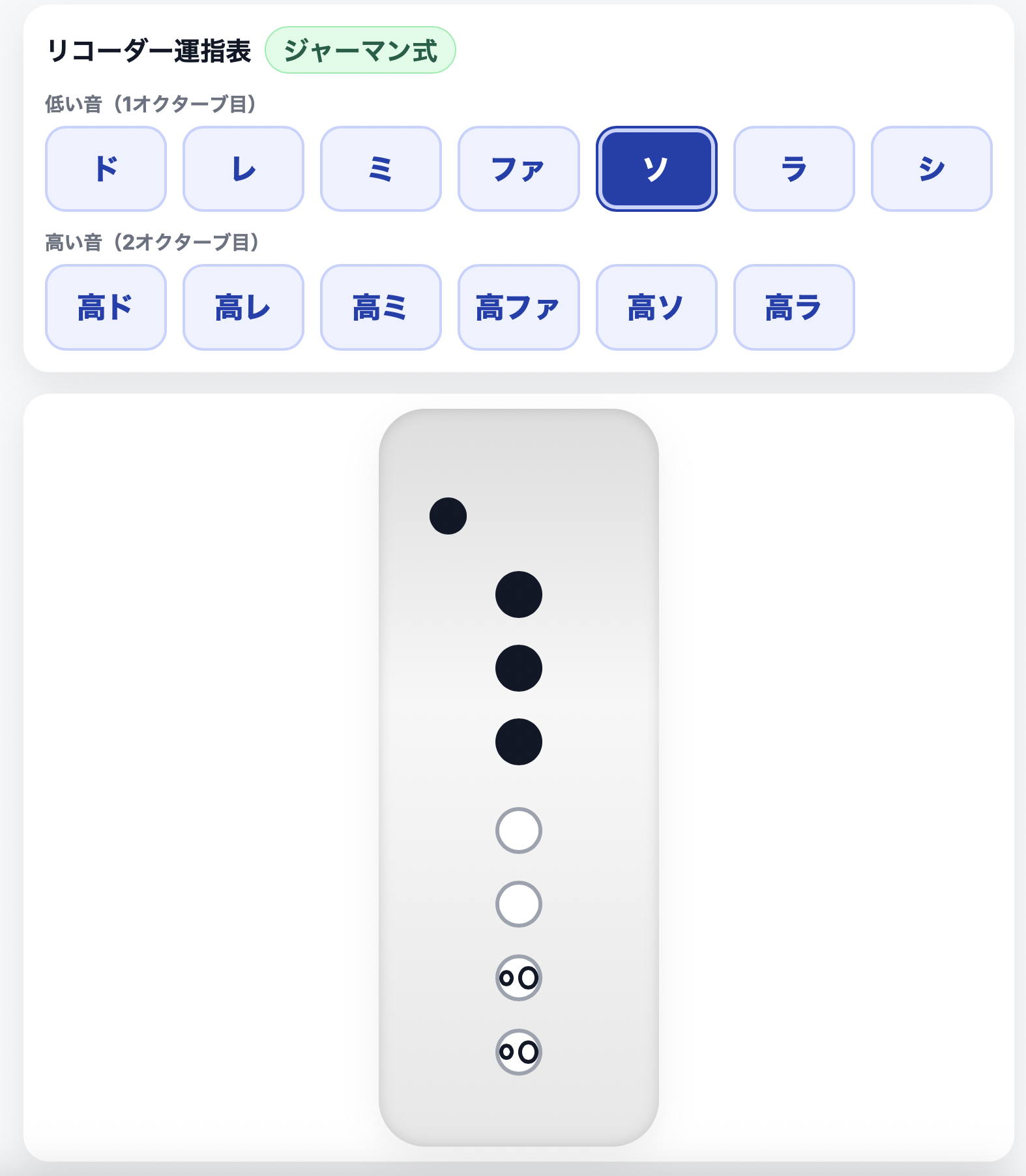
Task: Choose the low ミ note
Action: (x=381, y=169)
